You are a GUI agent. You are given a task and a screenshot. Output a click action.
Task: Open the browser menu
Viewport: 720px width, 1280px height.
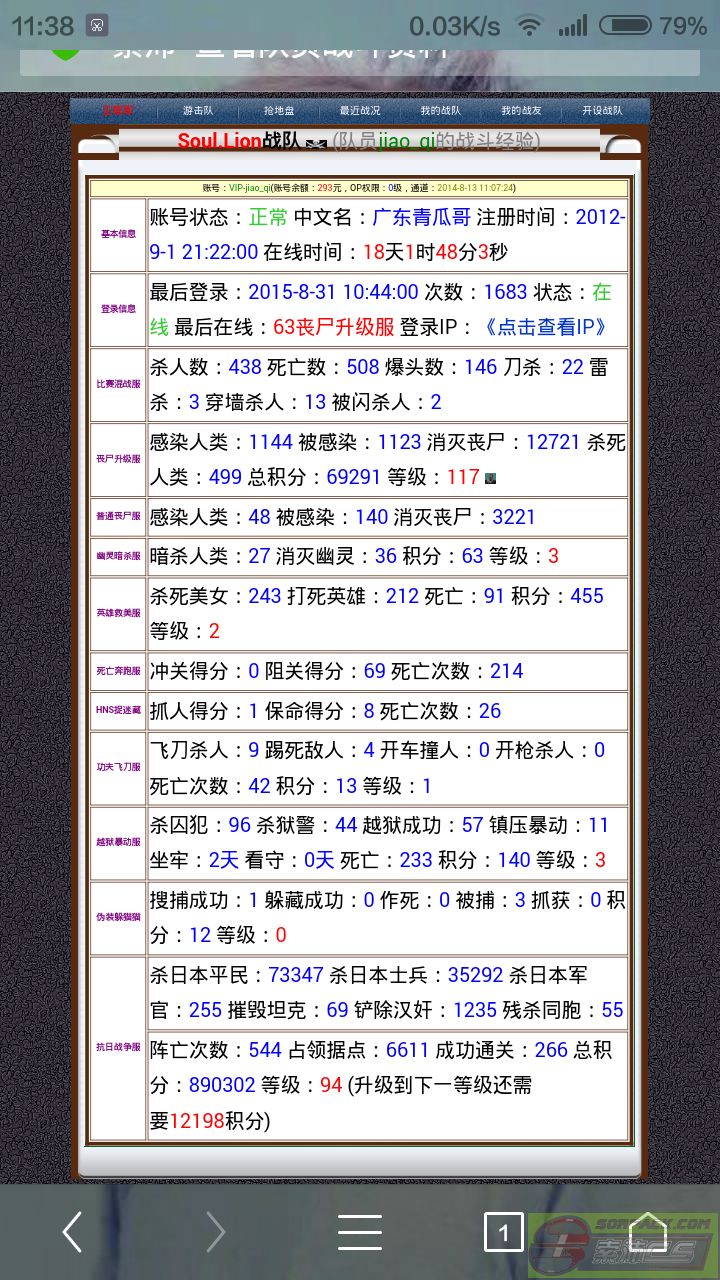(360, 1232)
